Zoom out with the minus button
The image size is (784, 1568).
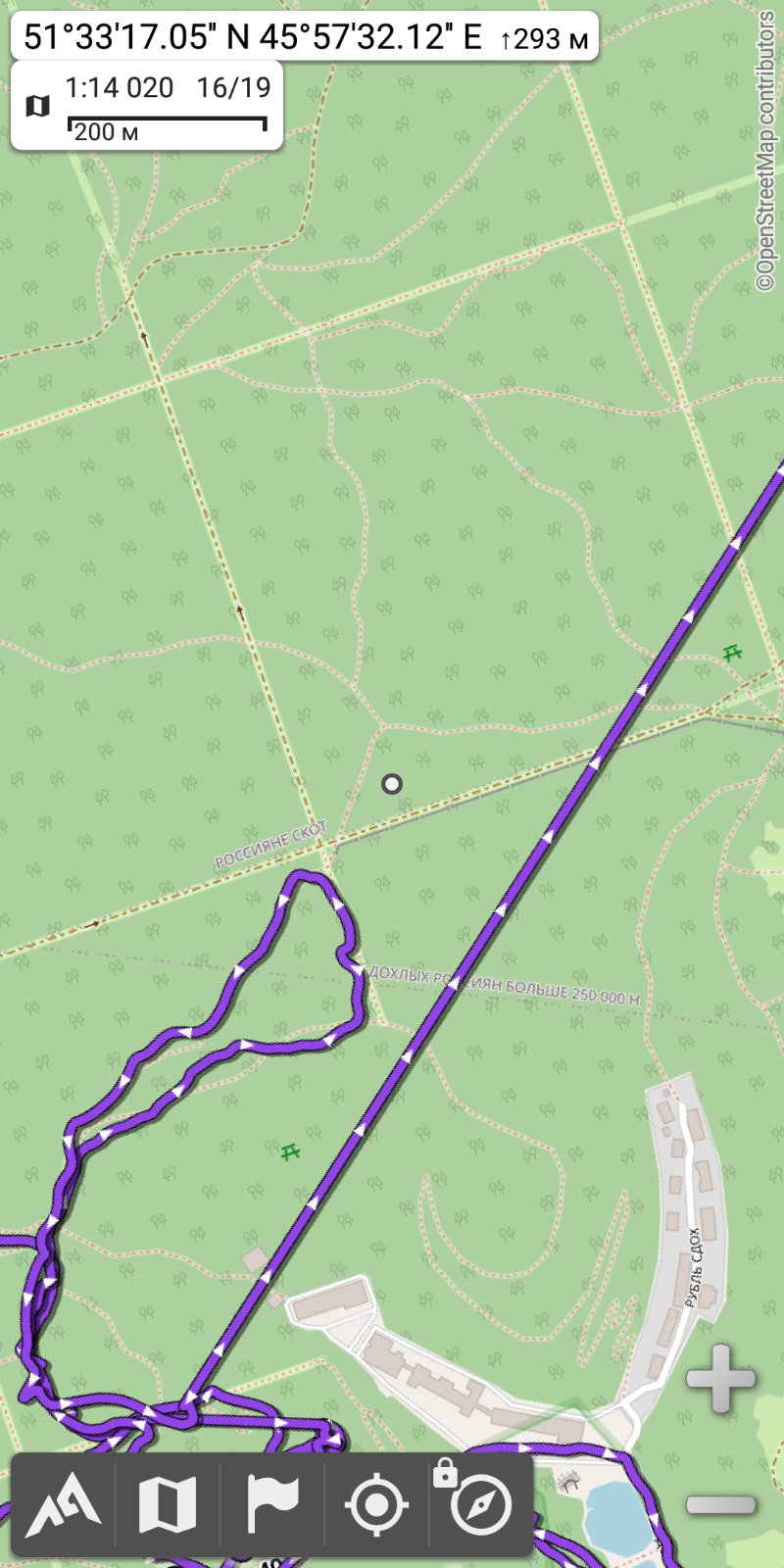click(x=720, y=1504)
